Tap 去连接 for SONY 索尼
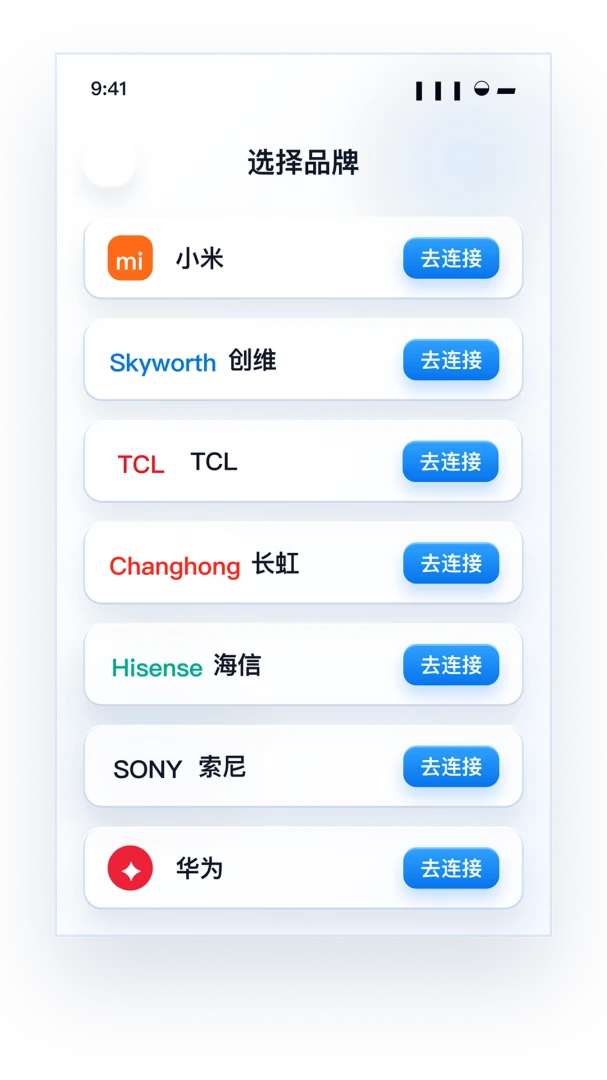607x1080 pixels. [x=451, y=766]
